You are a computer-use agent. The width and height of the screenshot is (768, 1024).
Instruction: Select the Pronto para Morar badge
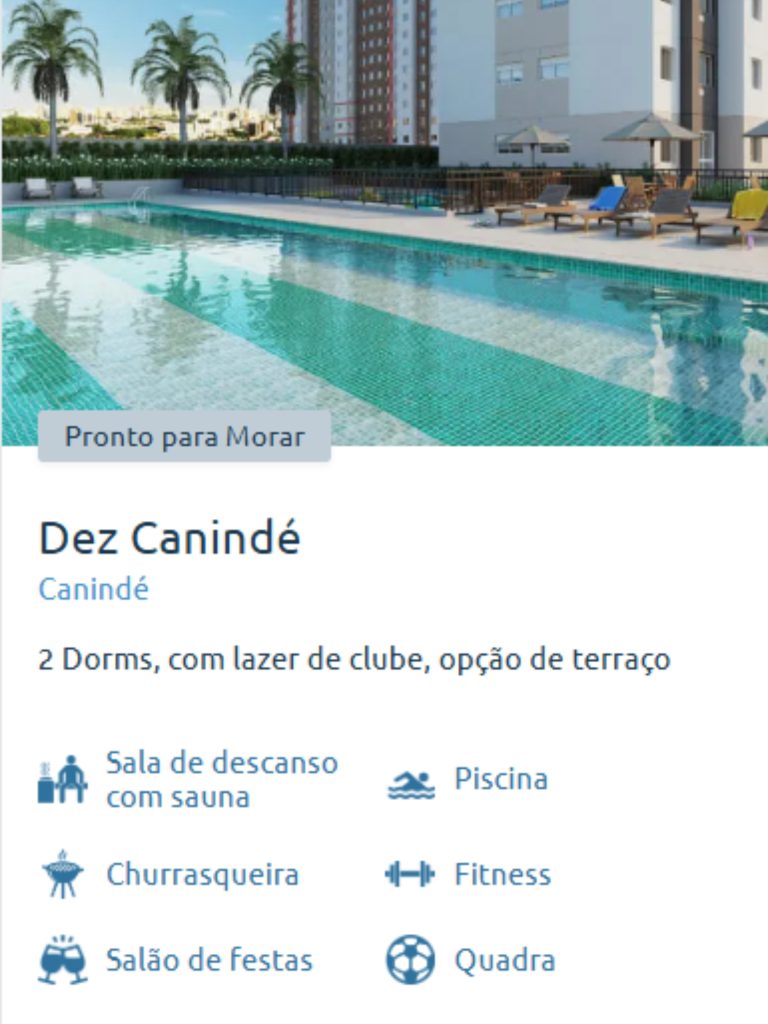pos(184,435)
